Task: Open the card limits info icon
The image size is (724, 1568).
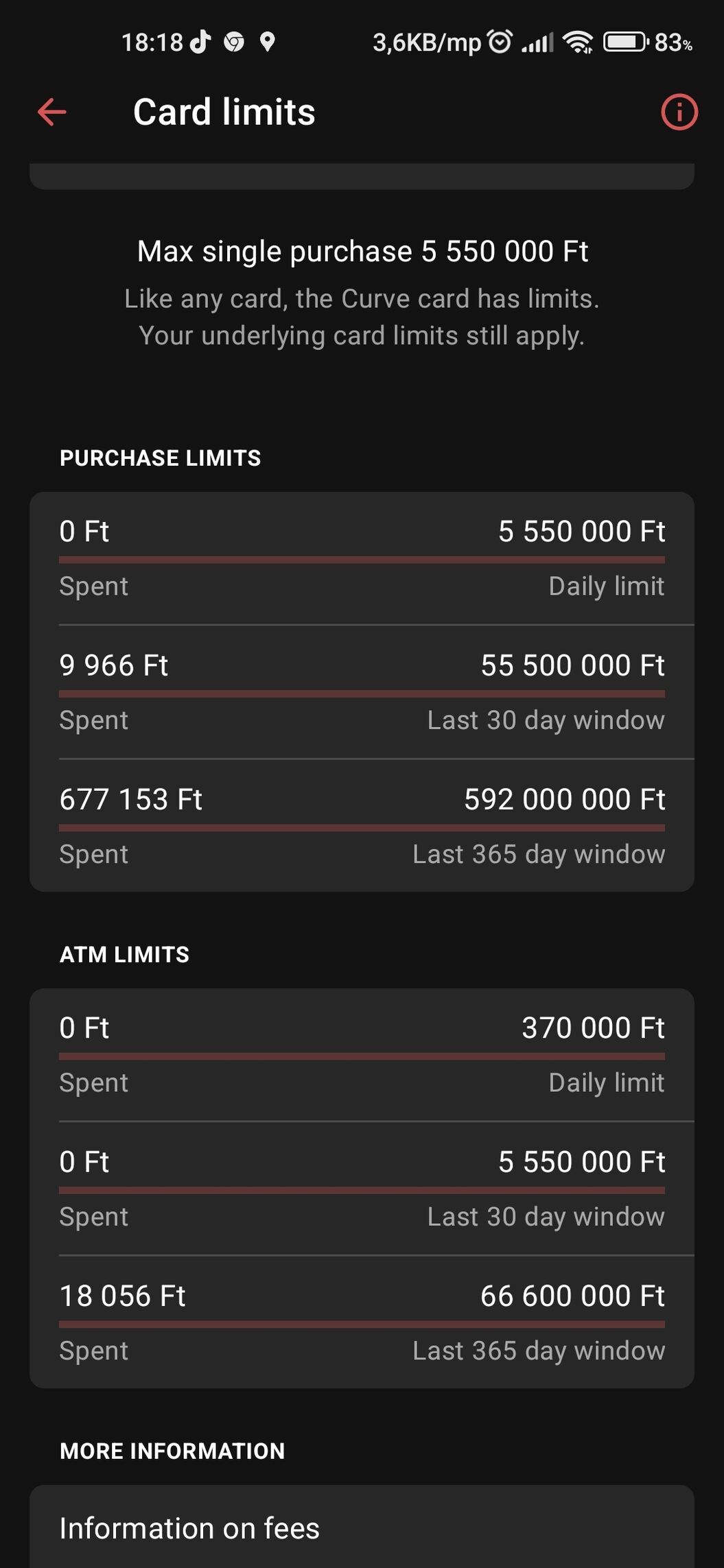Action: tap(679, 112)
